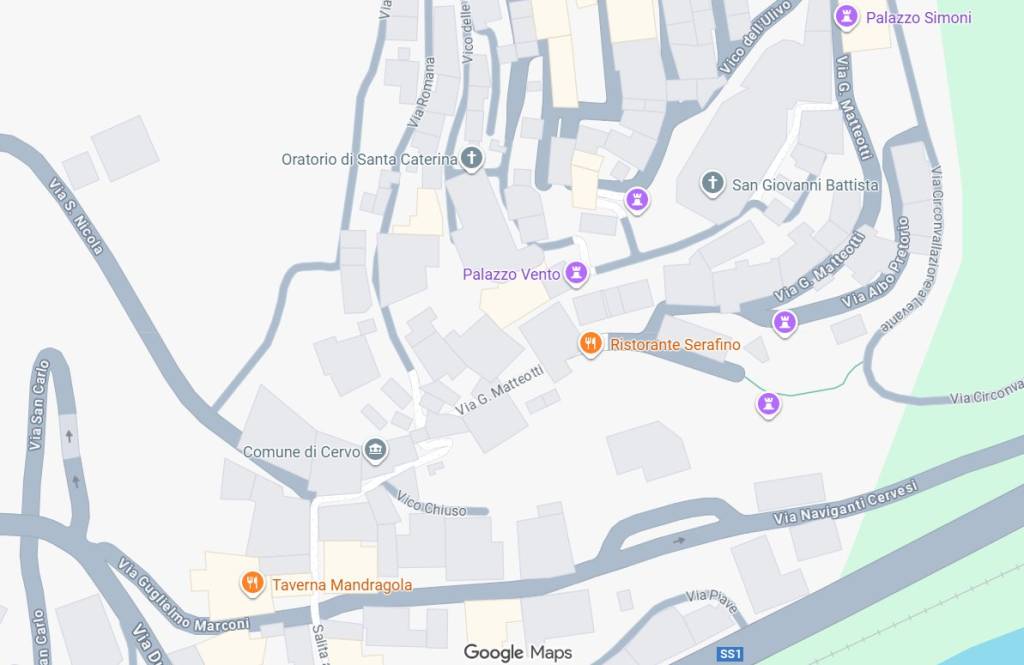View Ristorante Serafino restaurant pin

[591, 344]
